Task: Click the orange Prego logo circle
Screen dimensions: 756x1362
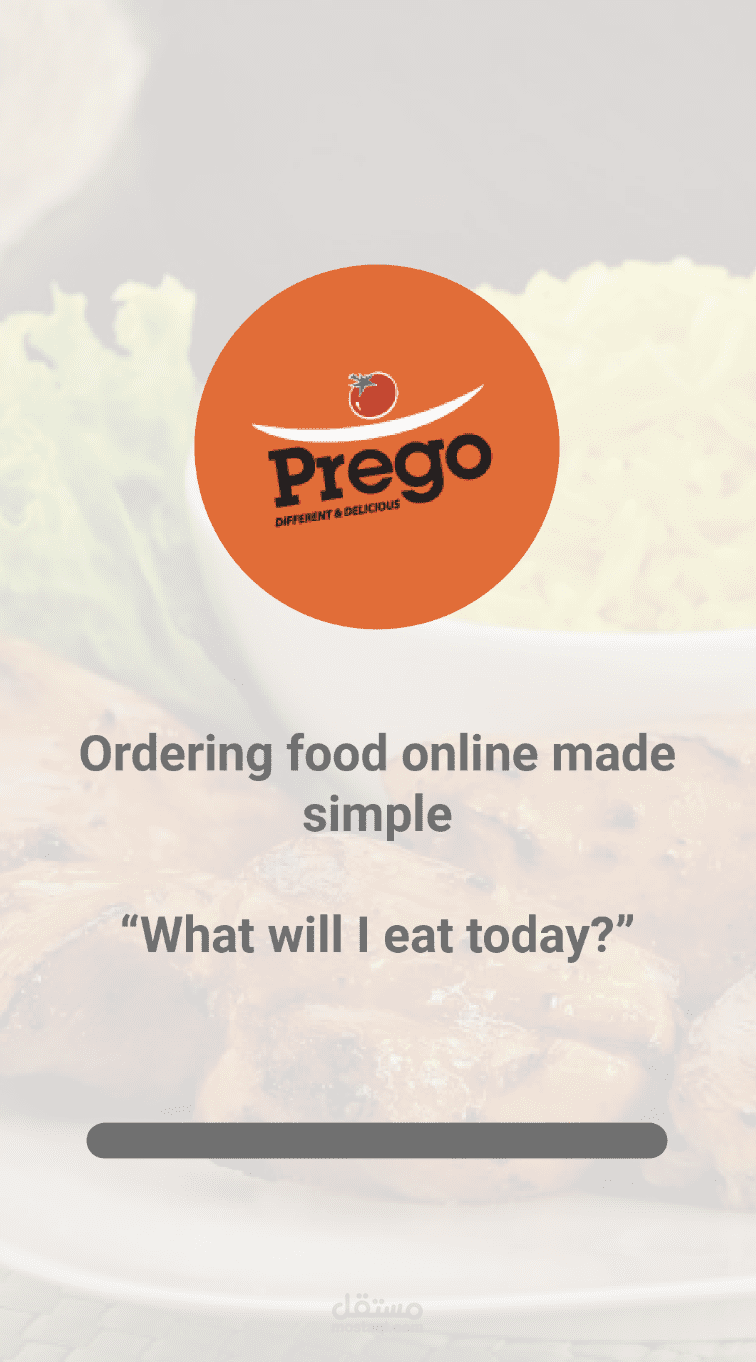Action: [x=378, y=444]
